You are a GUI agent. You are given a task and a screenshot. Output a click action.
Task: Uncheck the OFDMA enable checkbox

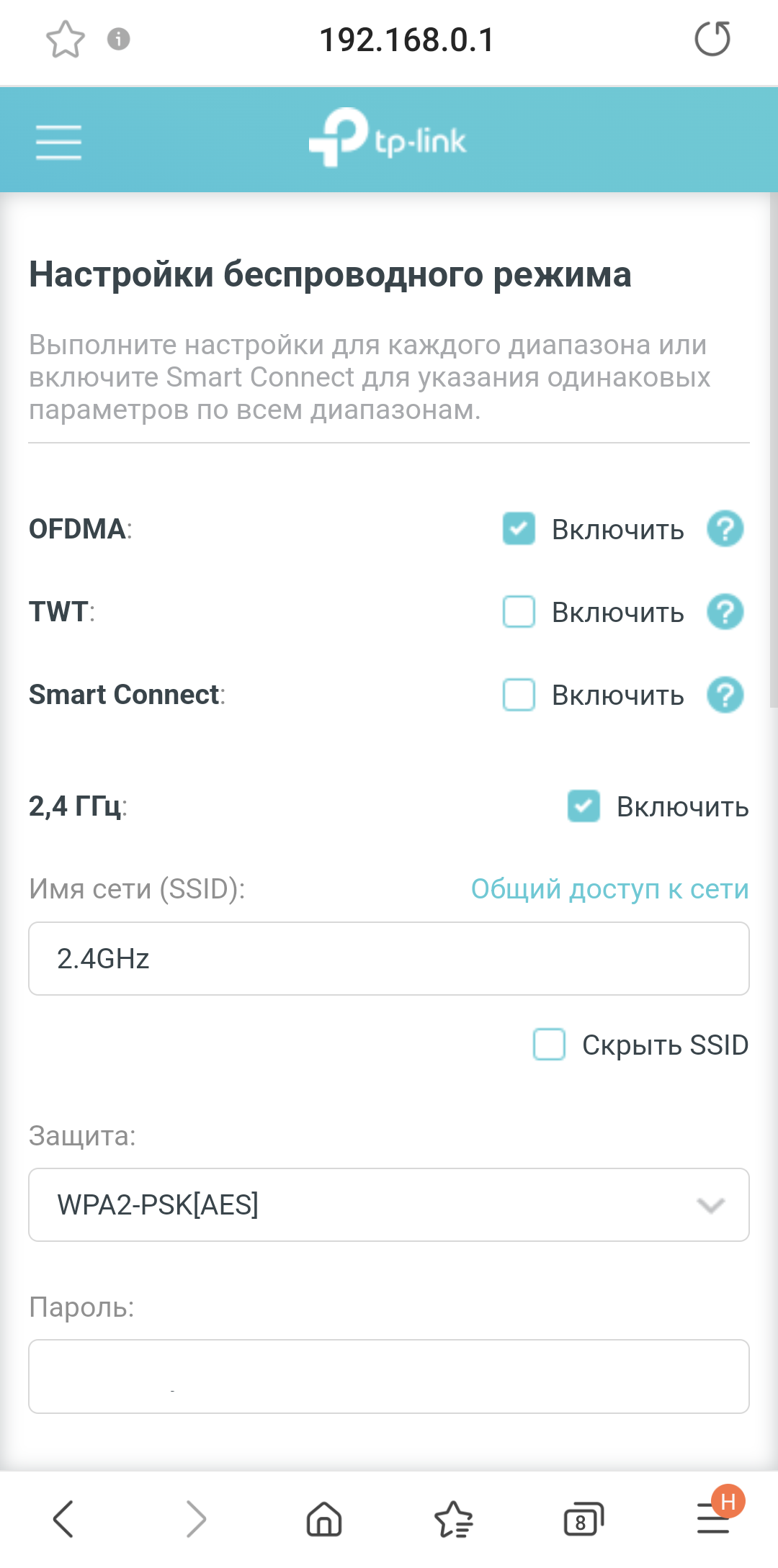[x=519, y=529]
